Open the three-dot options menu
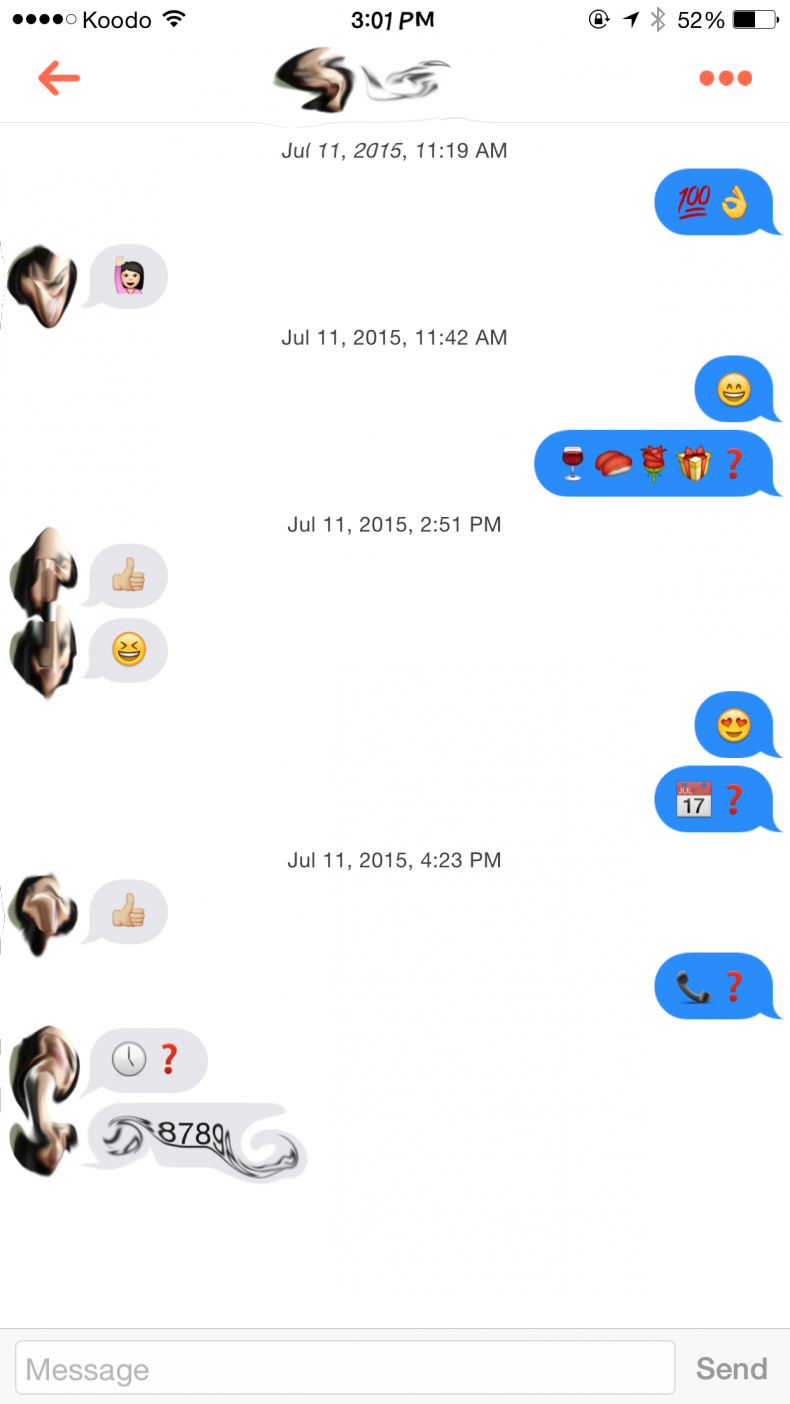The image size is (790, 1404). (725, 78)
